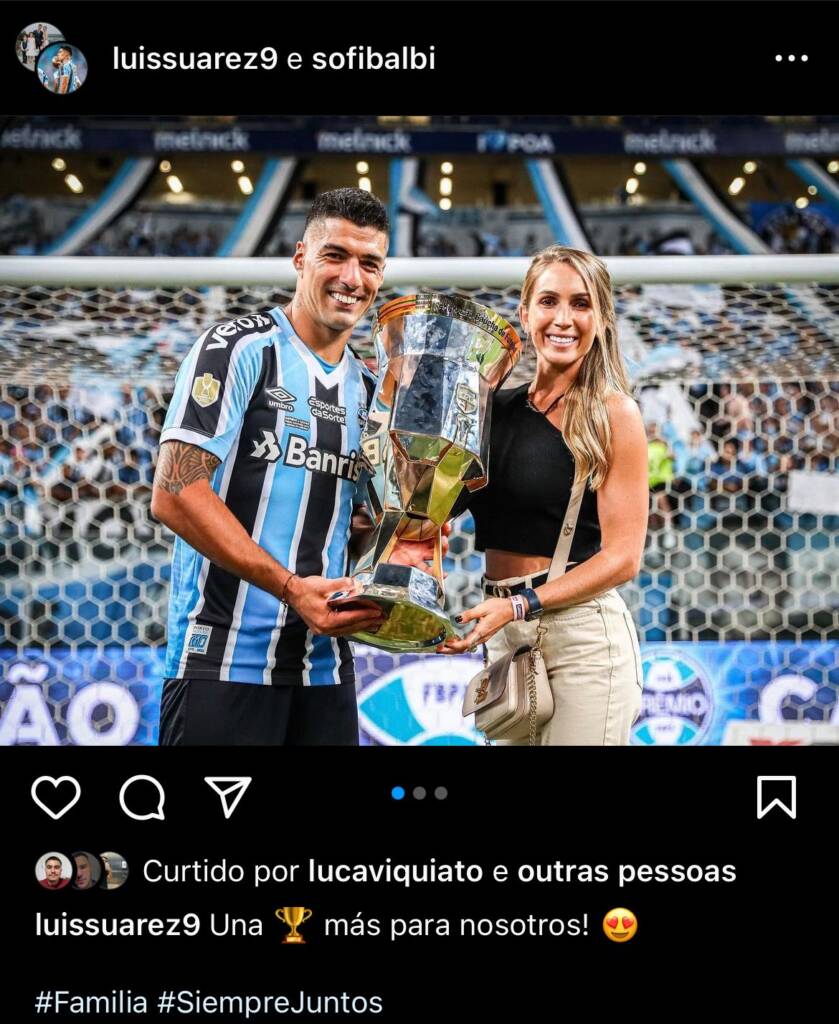
Task: Open the #SiempreJuntos hashtag
Action: 270,1002
